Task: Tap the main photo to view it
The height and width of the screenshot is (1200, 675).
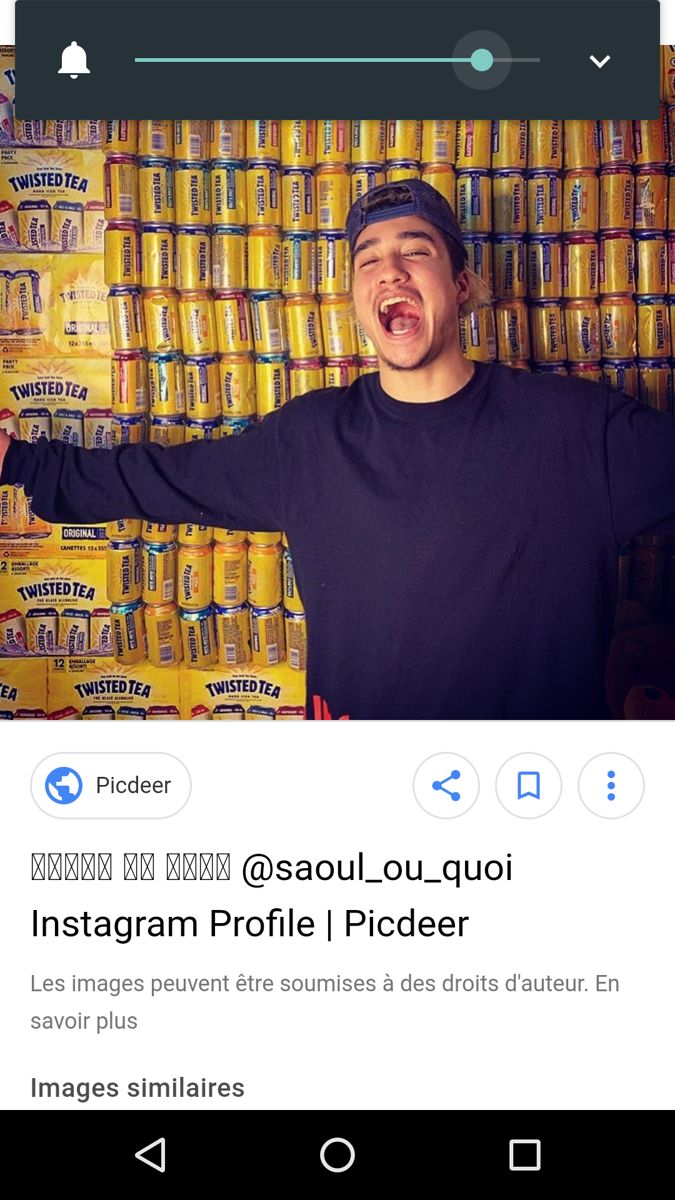Action: pyautogui.click(x=337, y=420)
